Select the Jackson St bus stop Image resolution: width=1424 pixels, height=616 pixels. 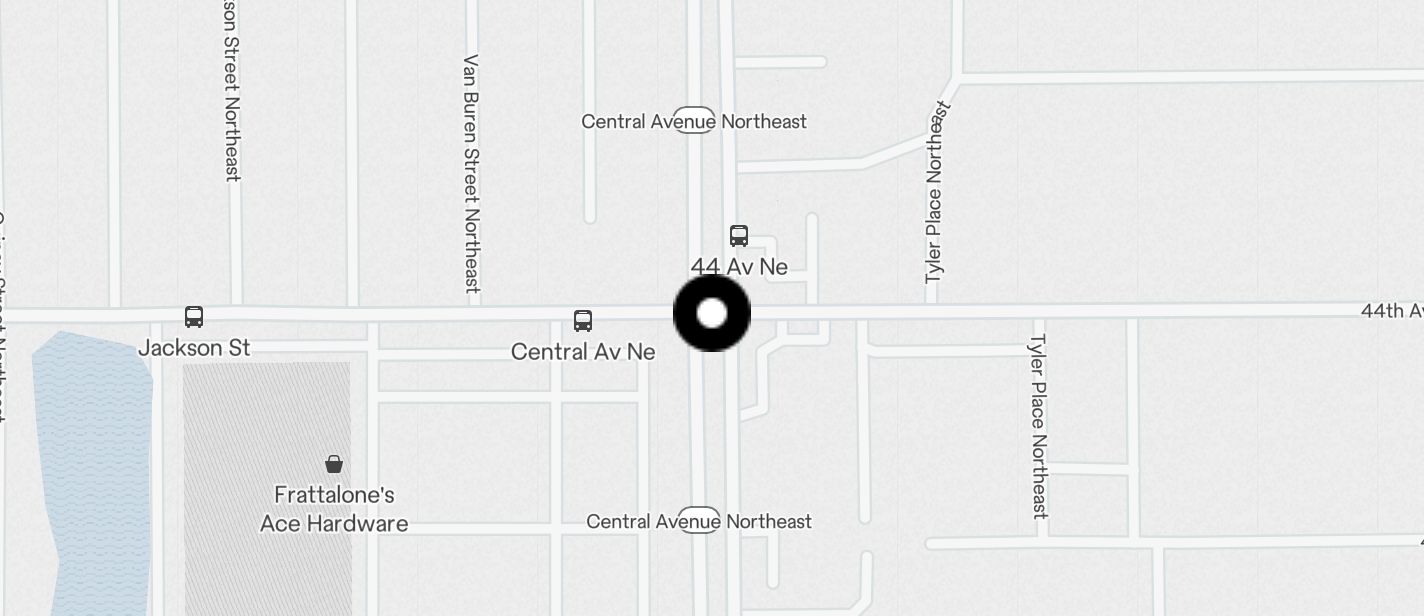pyautogui.click(x=194, y=317)
